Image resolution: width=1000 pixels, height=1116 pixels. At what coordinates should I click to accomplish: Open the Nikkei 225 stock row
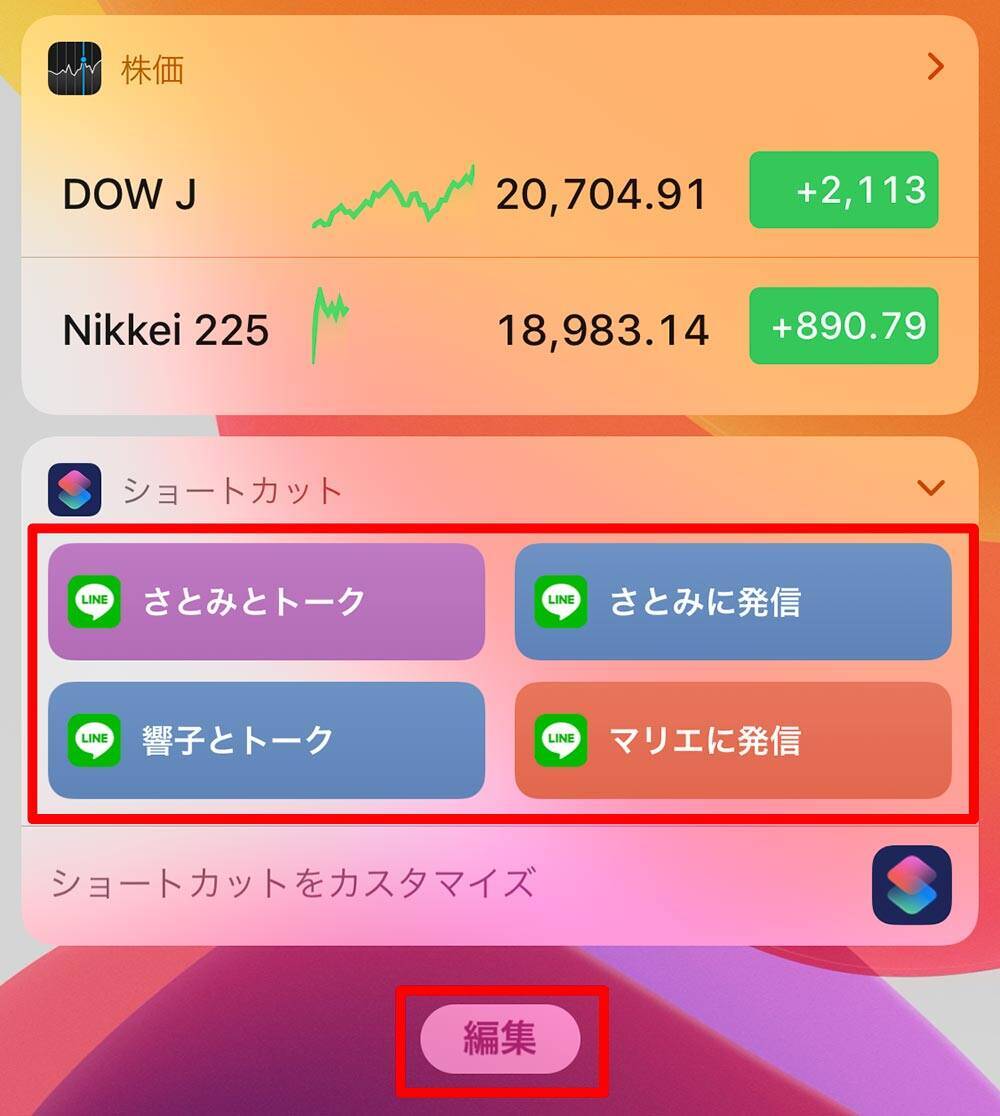pyautogui.click(x=499, y=329)
